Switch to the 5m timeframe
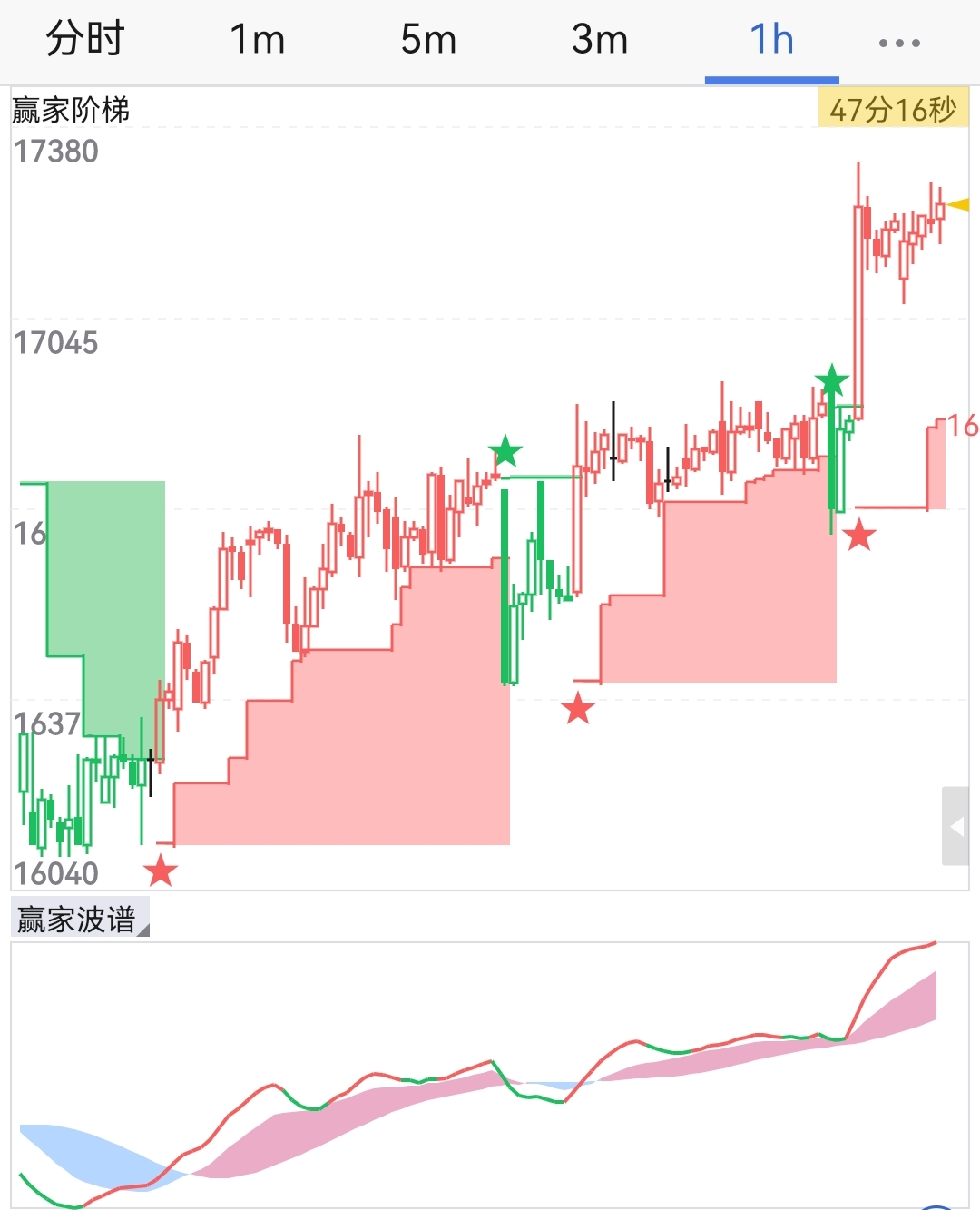This screenshot has height=1210, width=980. click(x=428, y=40)
